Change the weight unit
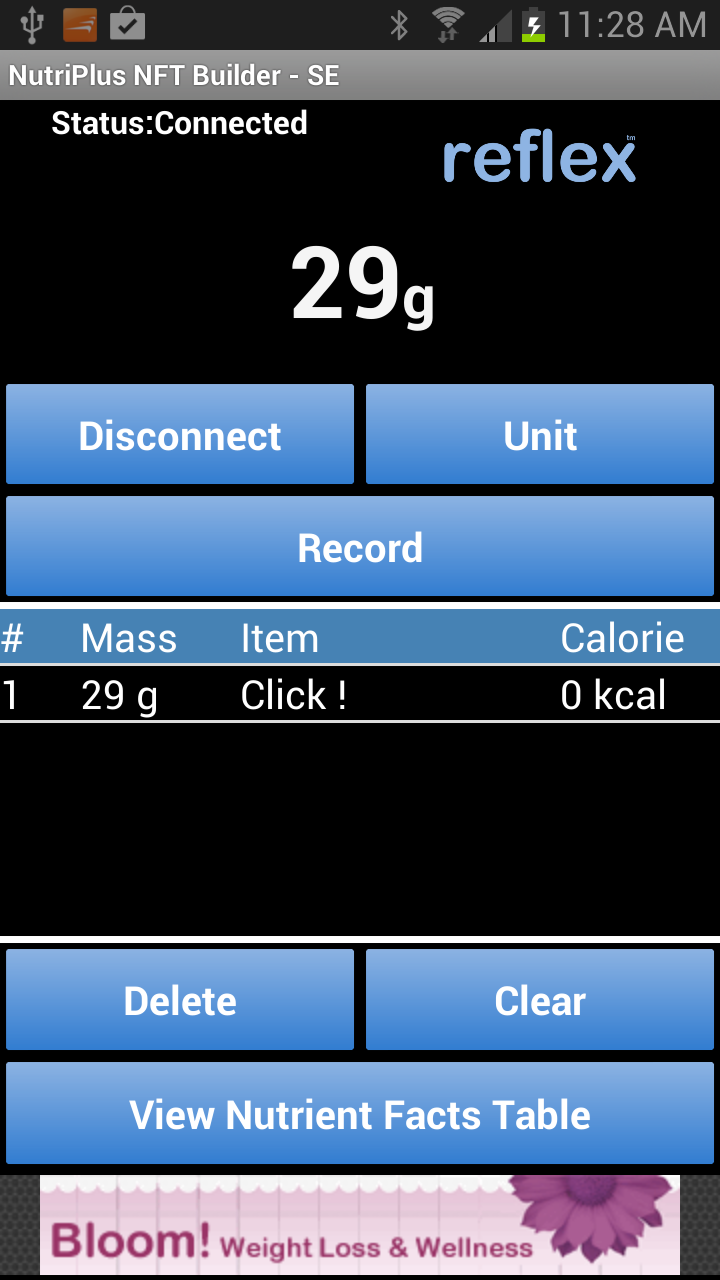This screenshot has width=720, height=1280. point(540,435)
